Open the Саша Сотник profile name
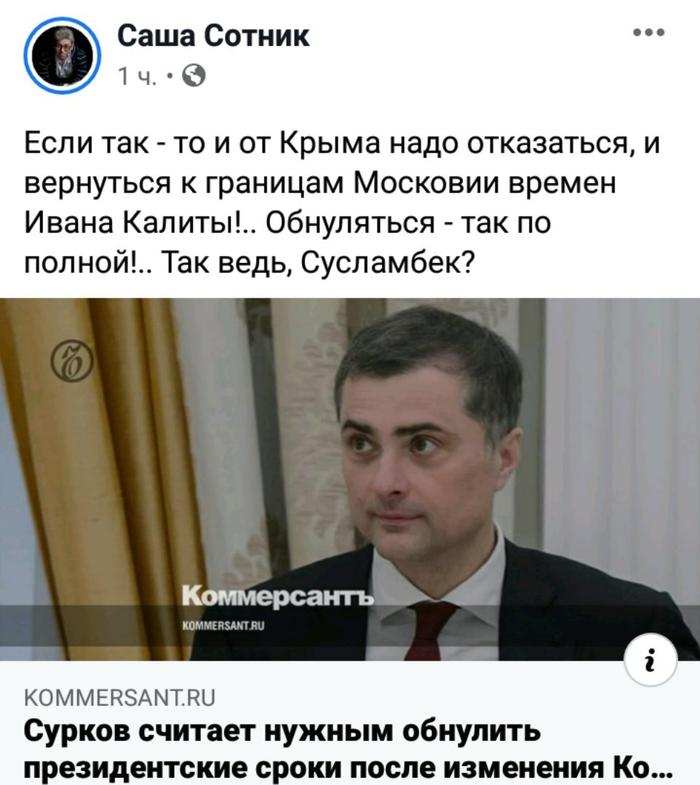 pos(214,37)
